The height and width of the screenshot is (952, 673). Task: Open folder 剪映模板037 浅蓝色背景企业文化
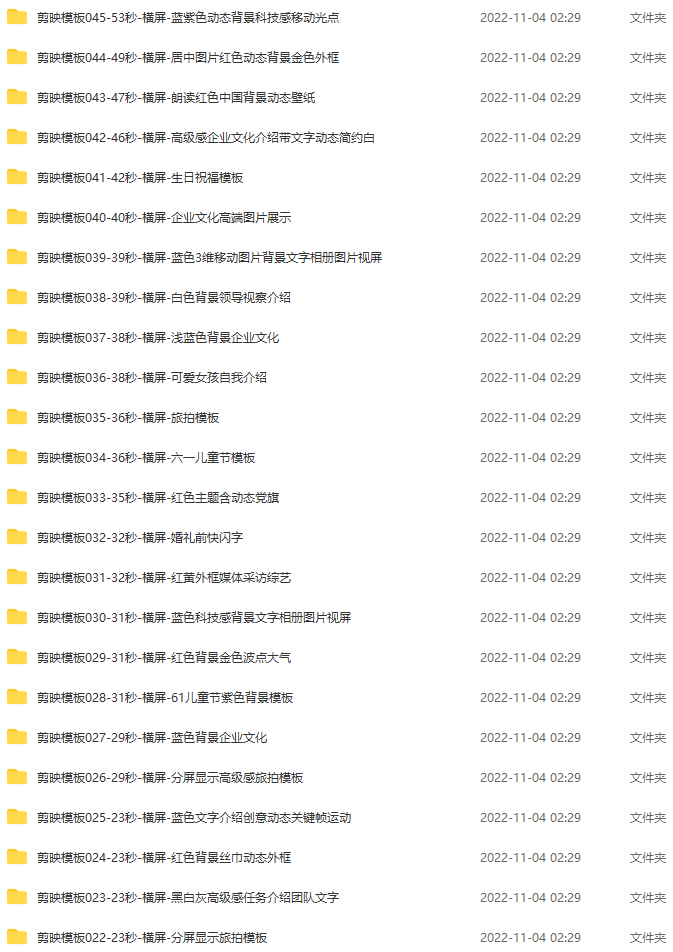[157, 338]
